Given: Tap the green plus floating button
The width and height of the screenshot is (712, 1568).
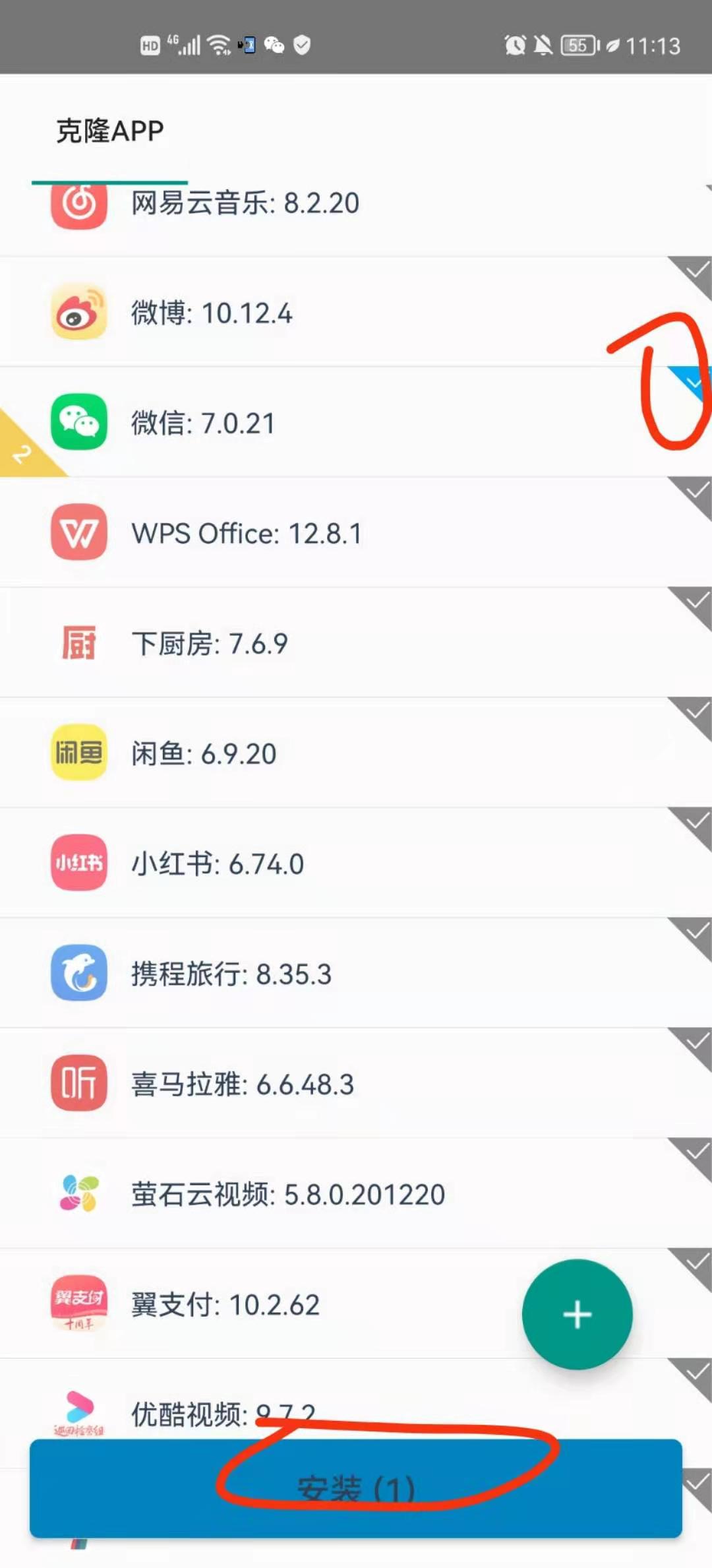Looking at the screenshot, I should [x=577, y=1314].
